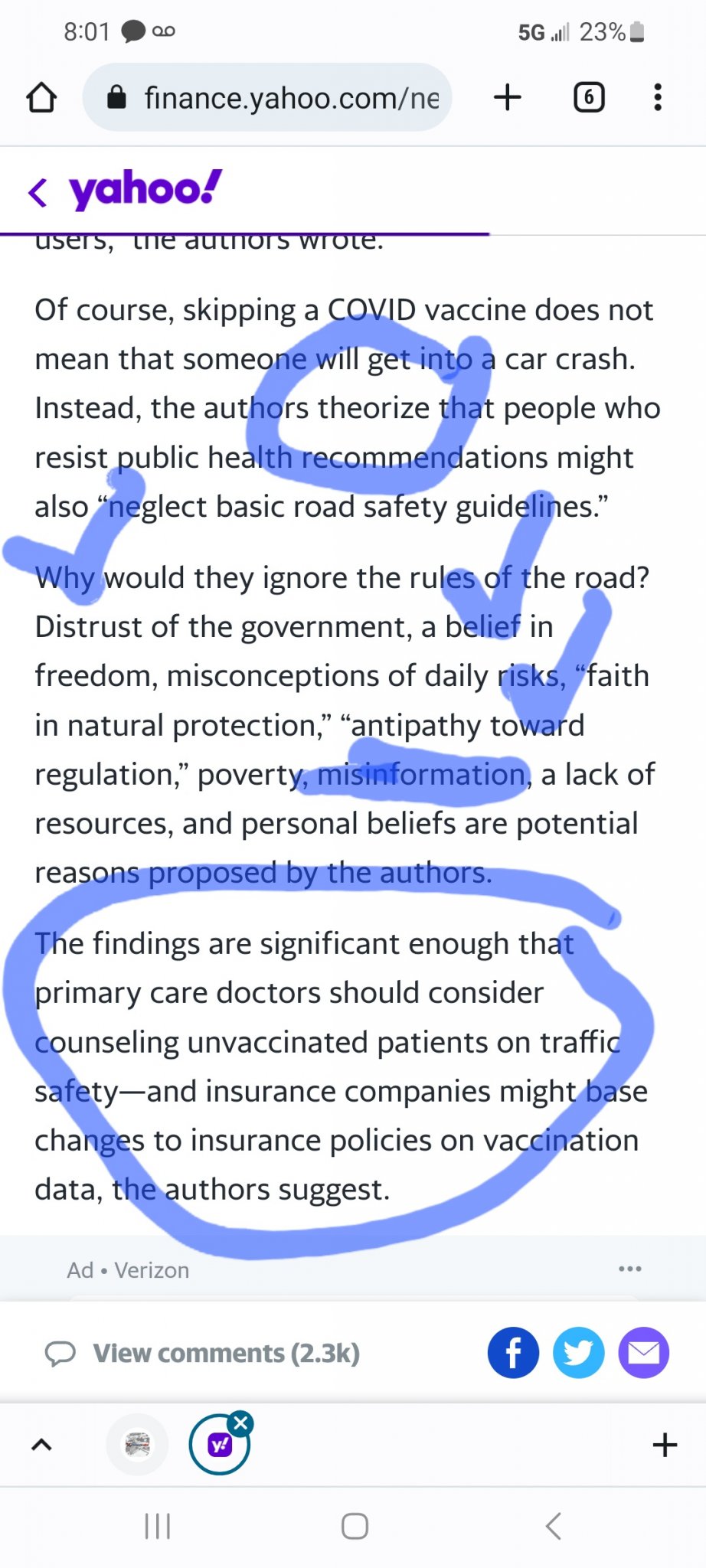Open the browser overflow menu
The image size is (706, 1568).
click(x=657, y=98)
